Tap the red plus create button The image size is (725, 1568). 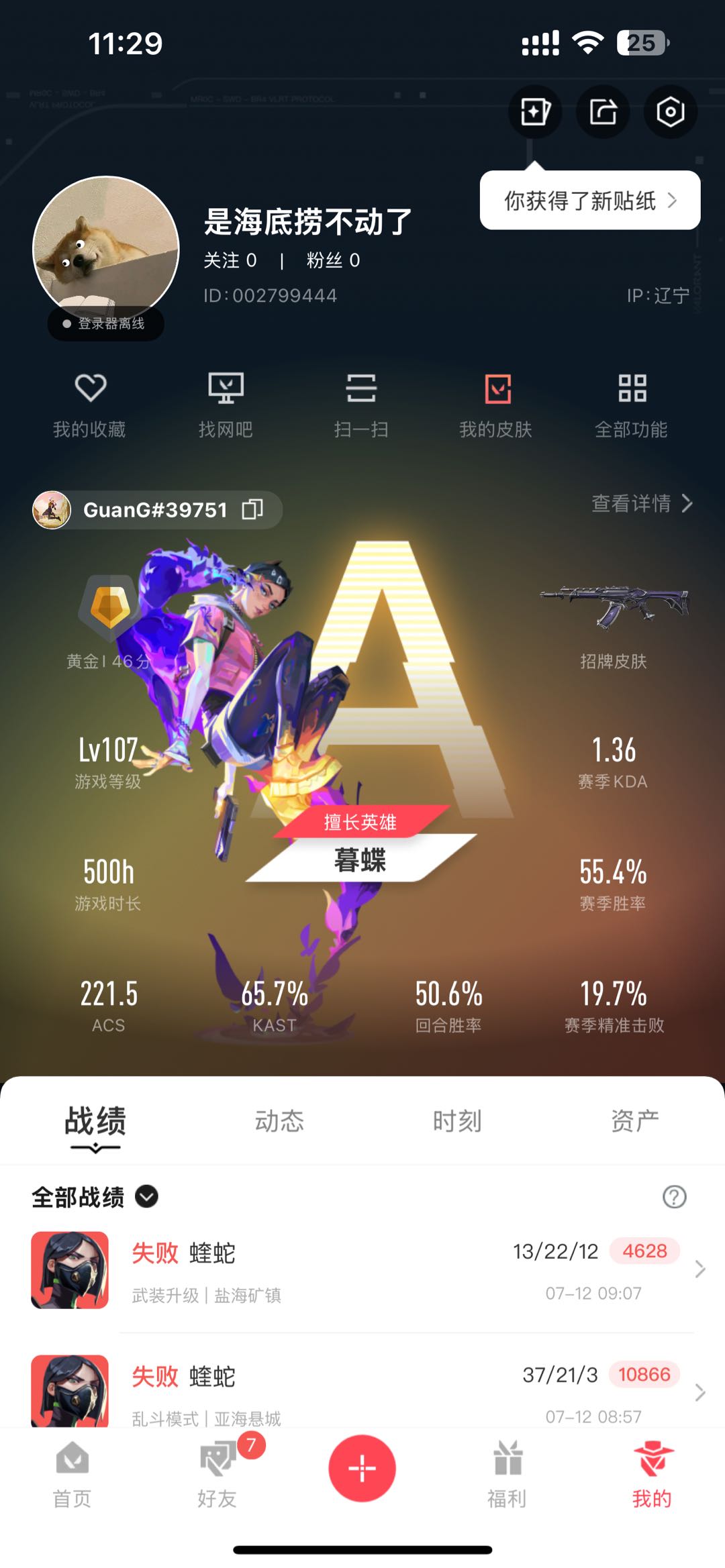coord(362,1468)
